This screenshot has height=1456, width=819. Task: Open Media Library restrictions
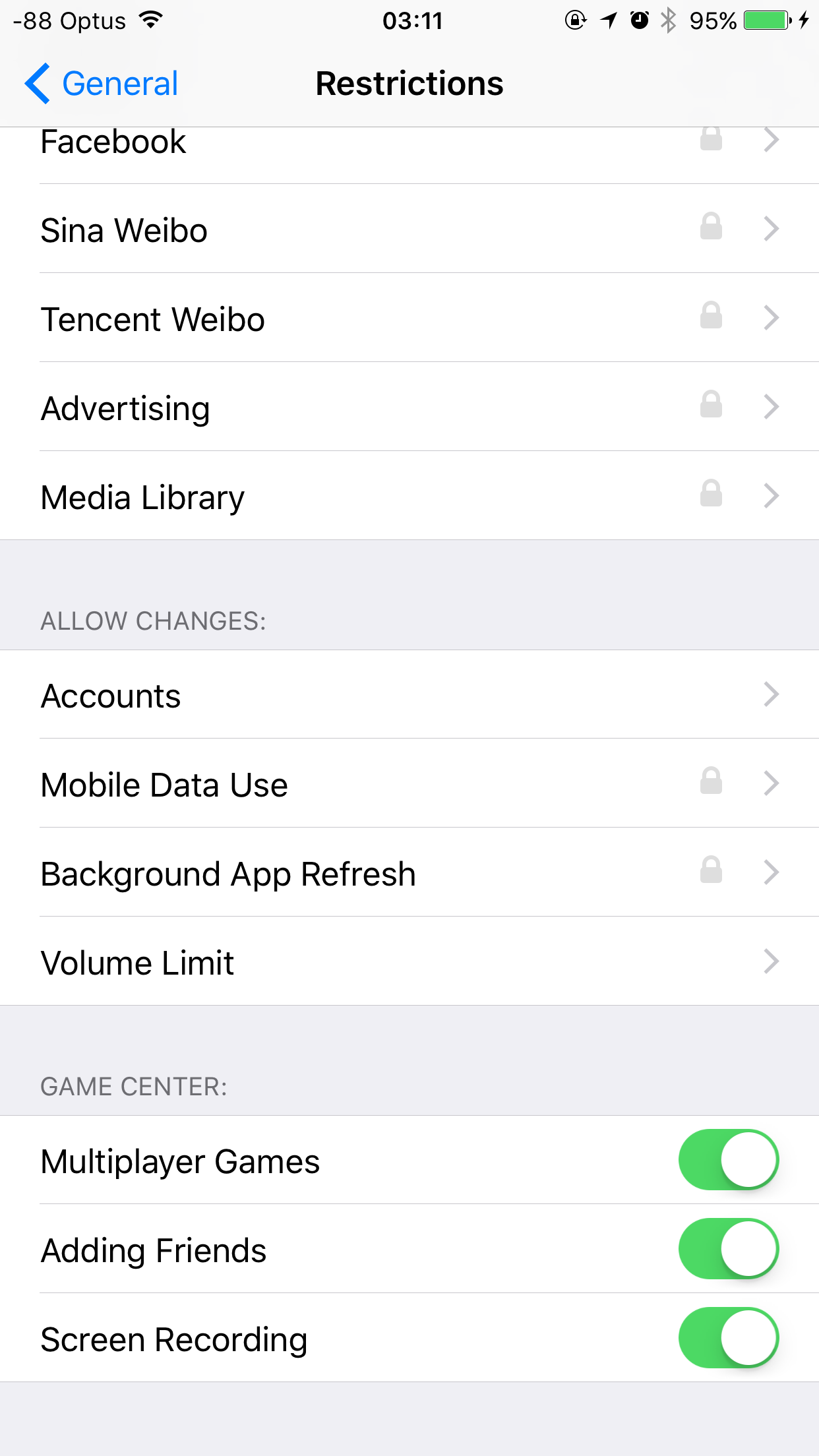(x=409, y=496)
